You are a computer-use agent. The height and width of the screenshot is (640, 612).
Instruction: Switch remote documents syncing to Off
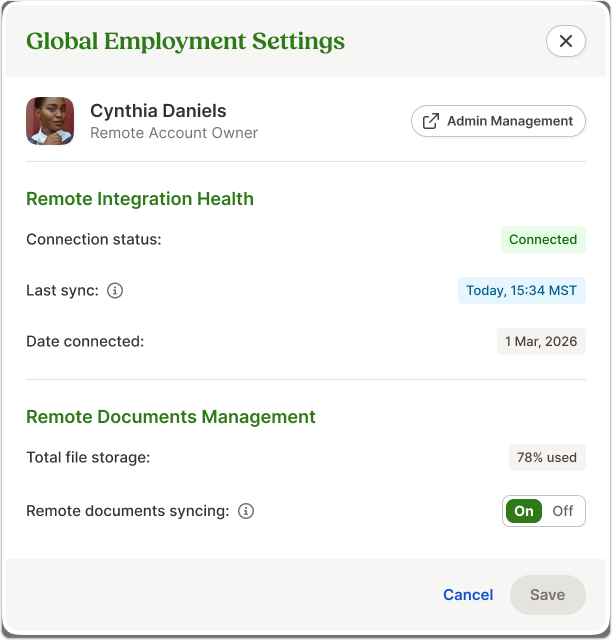pos(563,511)
